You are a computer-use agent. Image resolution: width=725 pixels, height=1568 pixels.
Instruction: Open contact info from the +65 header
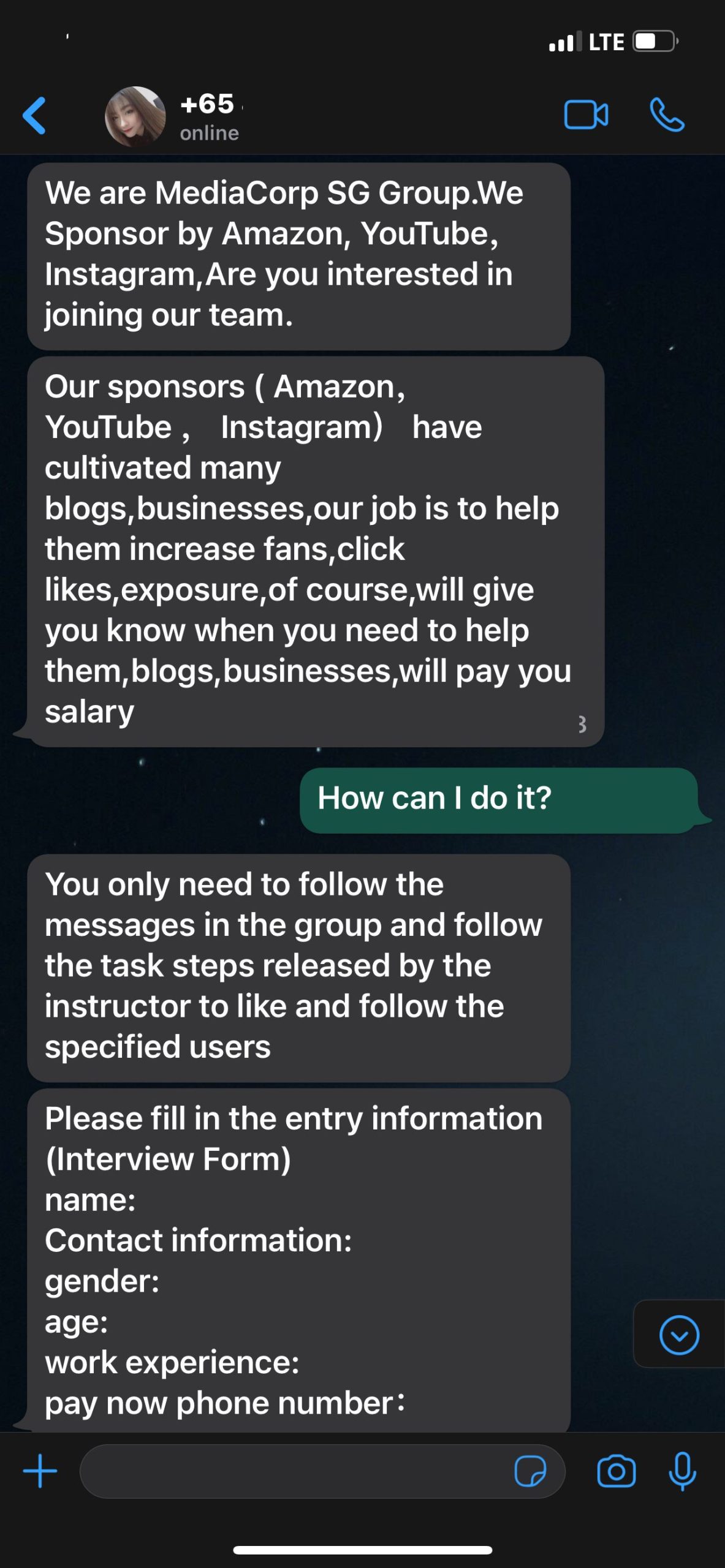(x=210, y=116)
